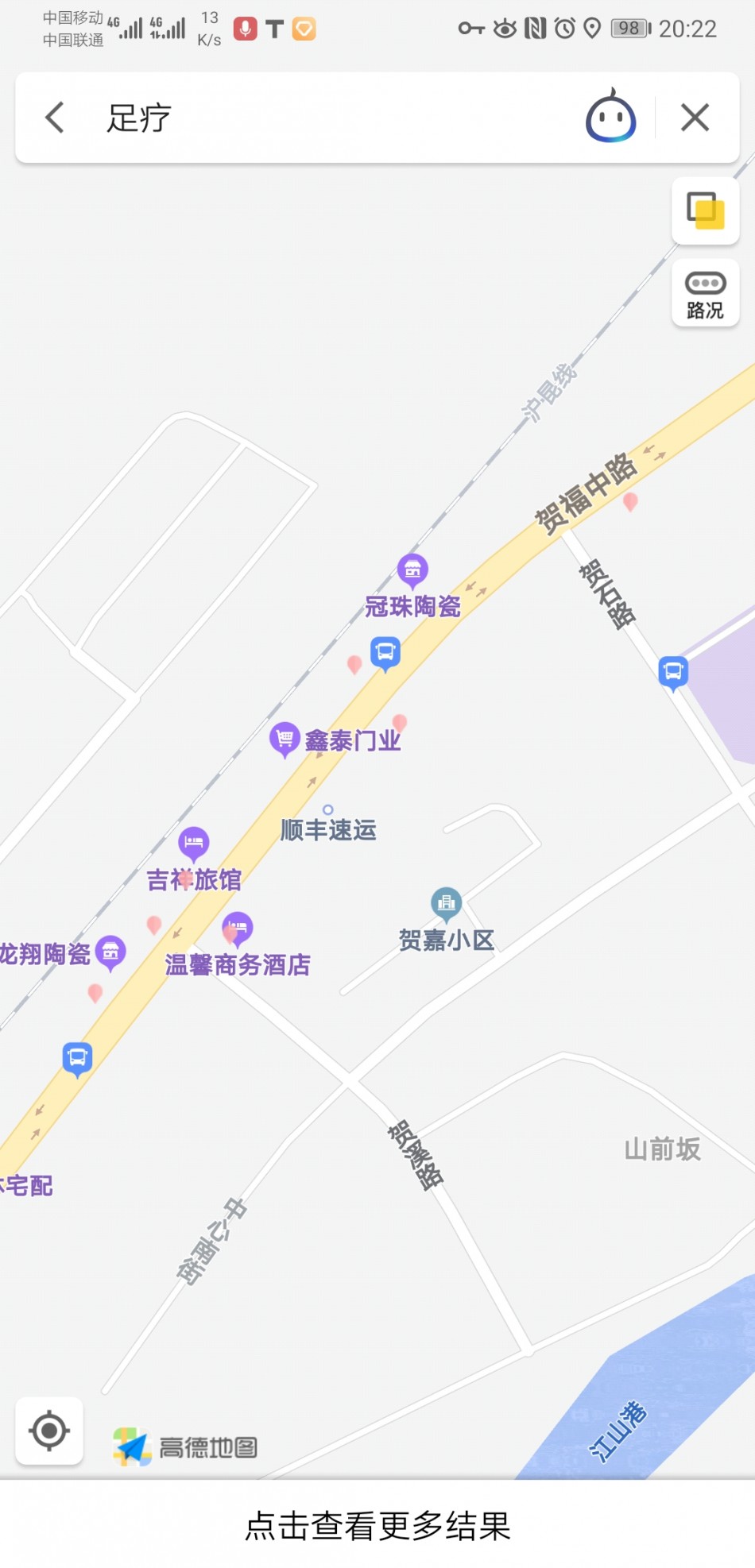The image size is (755, 1568).
Task: Toggle the 路况 traffic layer
Action: click(x=705, y=293)
